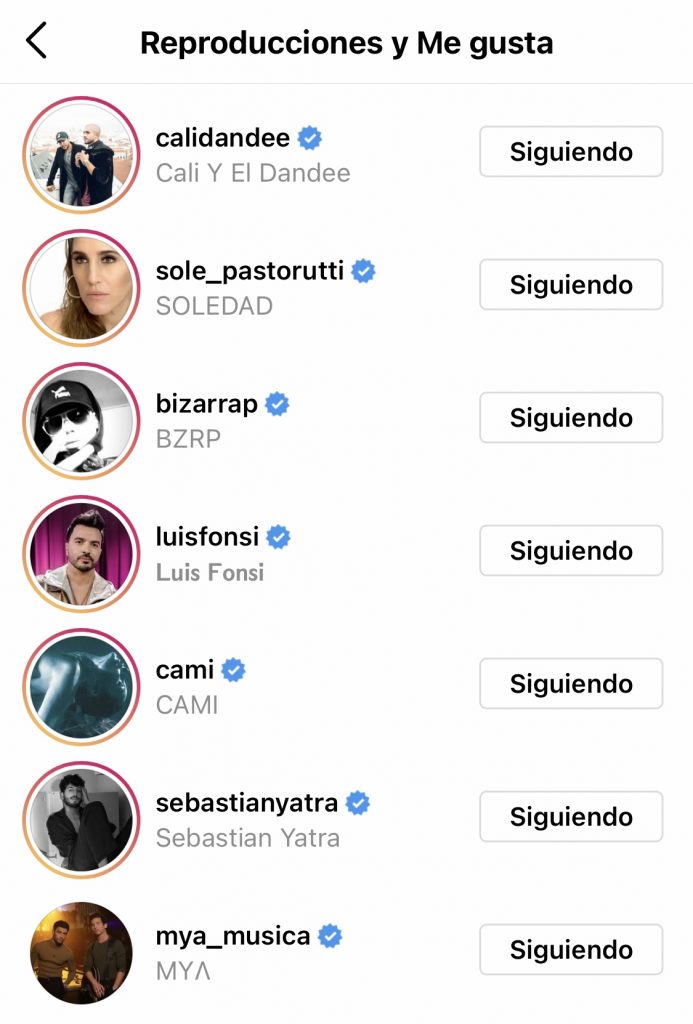Tap Siguiendo button for mya_musica
The image size is (693, 1024).
pos(571,950)
